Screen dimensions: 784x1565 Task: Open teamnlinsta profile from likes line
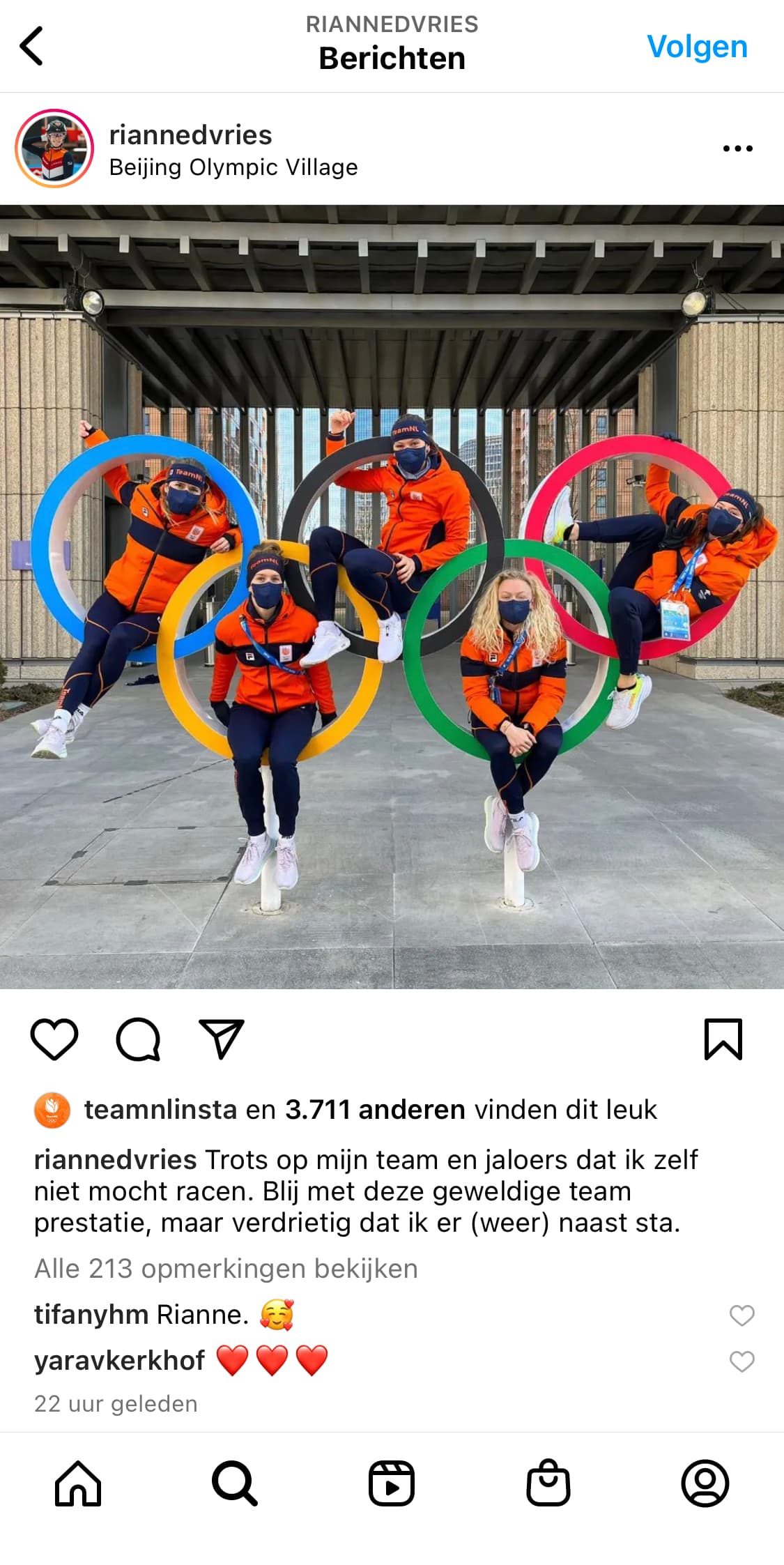click(160, 1110)
